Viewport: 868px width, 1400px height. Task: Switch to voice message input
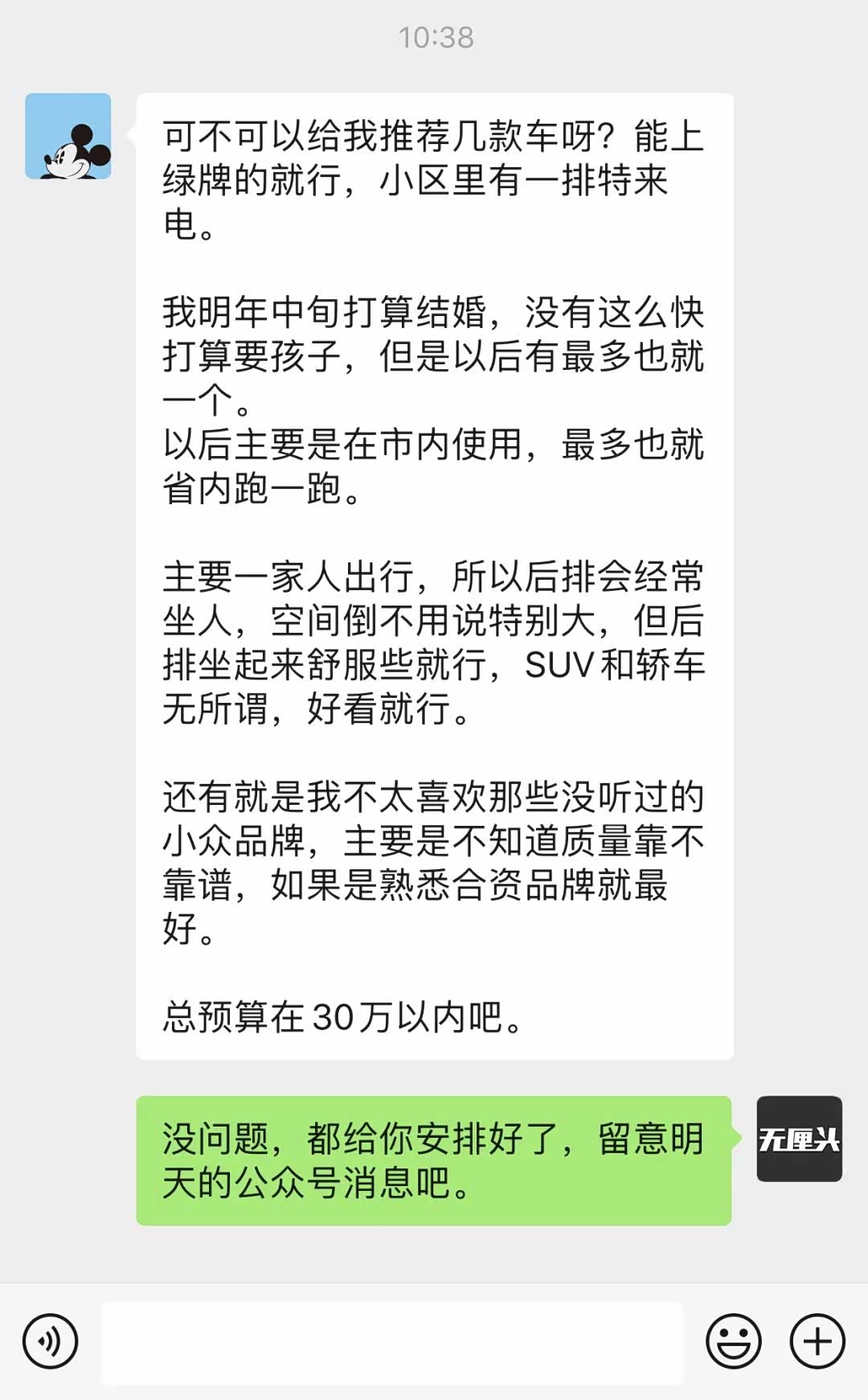point(50,1341)
